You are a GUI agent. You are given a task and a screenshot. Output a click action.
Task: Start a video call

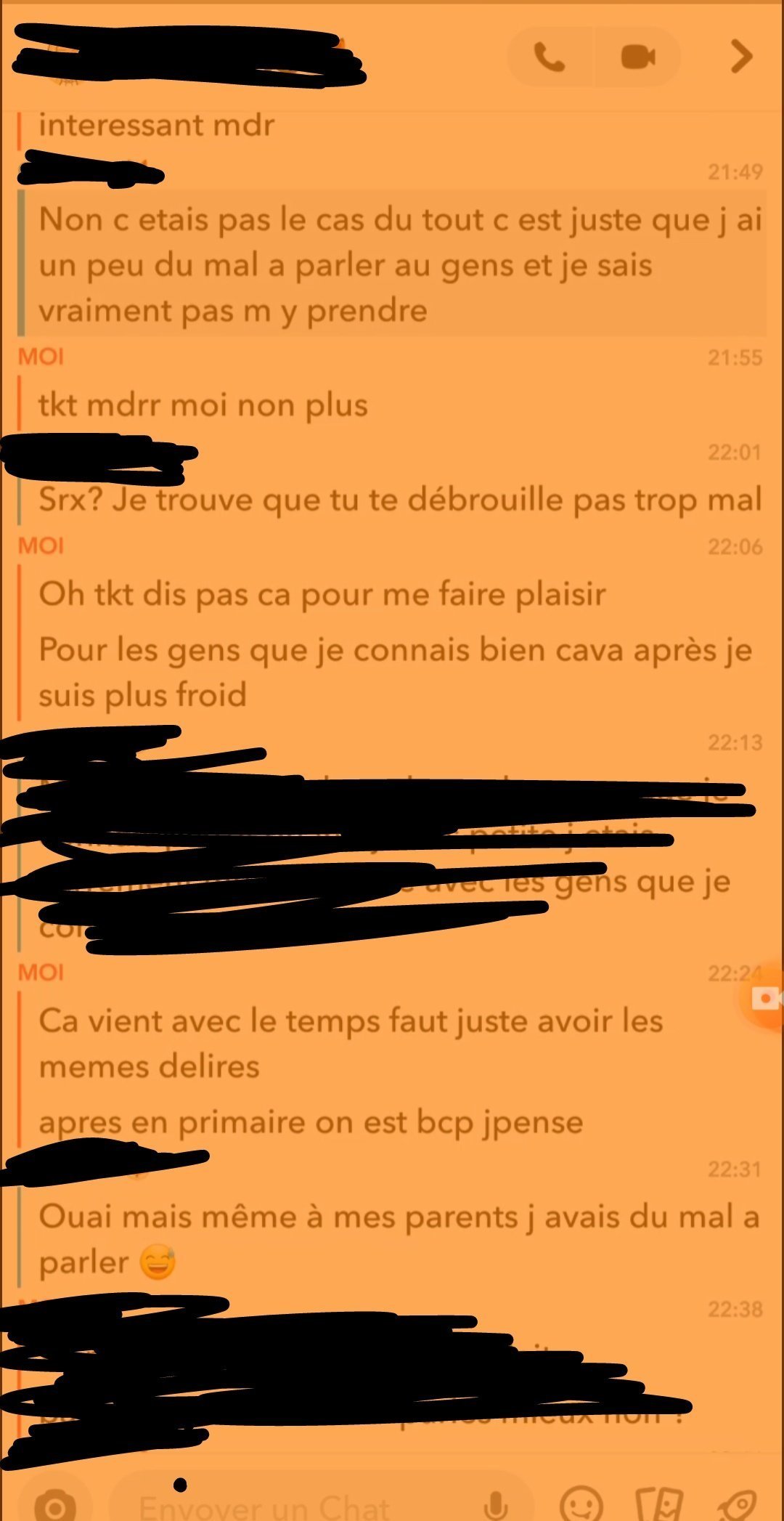pos(638,57)
